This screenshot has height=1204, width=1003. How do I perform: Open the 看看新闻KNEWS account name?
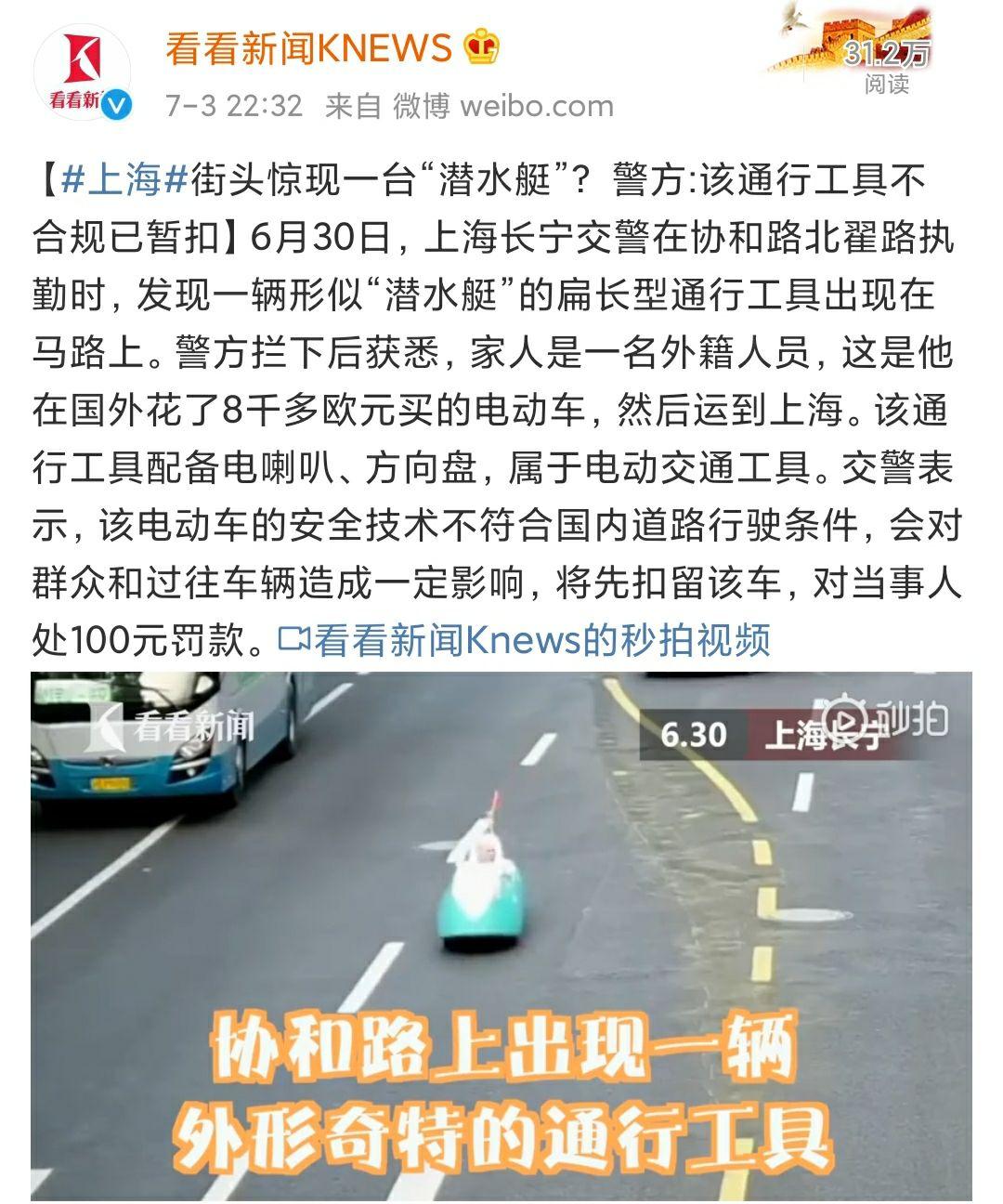[308, 47]
